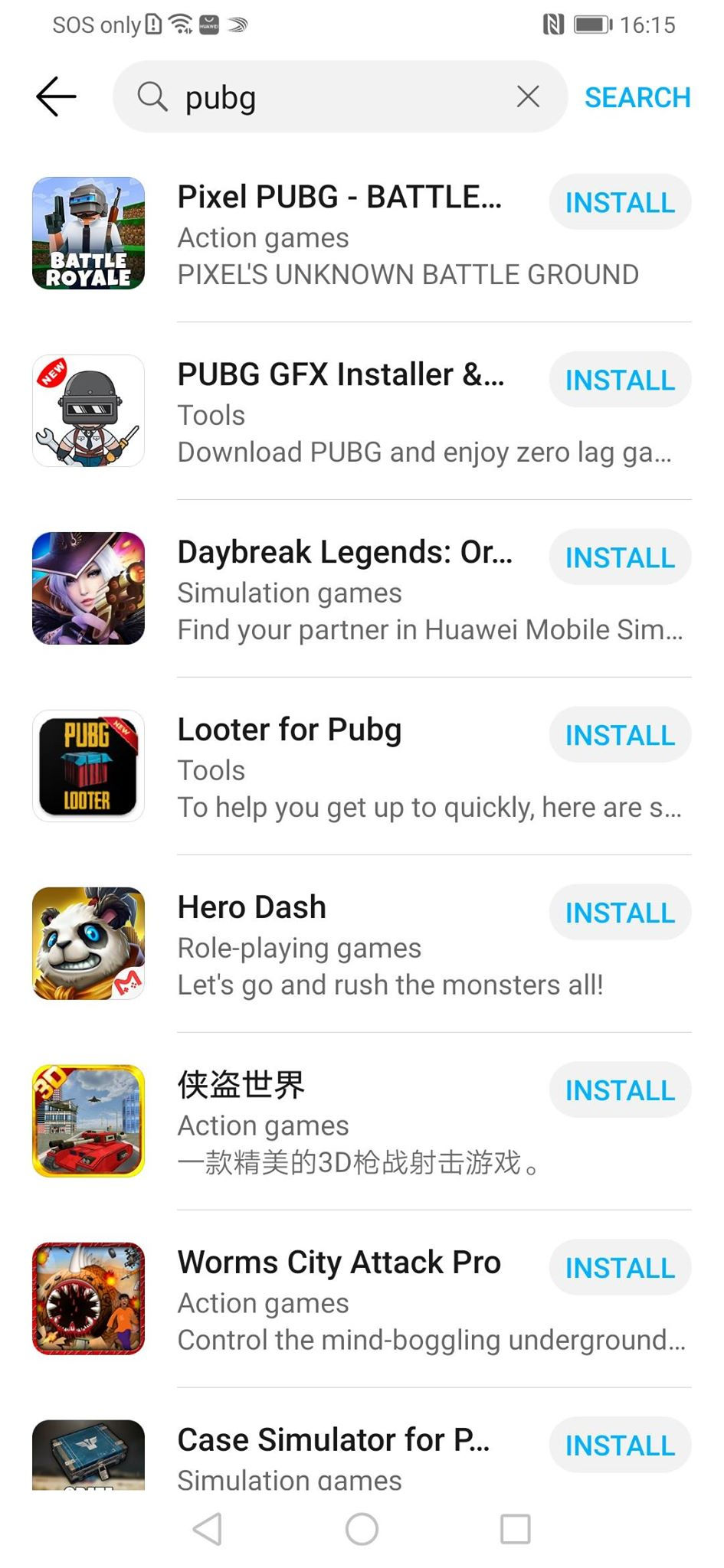Install PUBG GFX Installer tool

point(620,380)
